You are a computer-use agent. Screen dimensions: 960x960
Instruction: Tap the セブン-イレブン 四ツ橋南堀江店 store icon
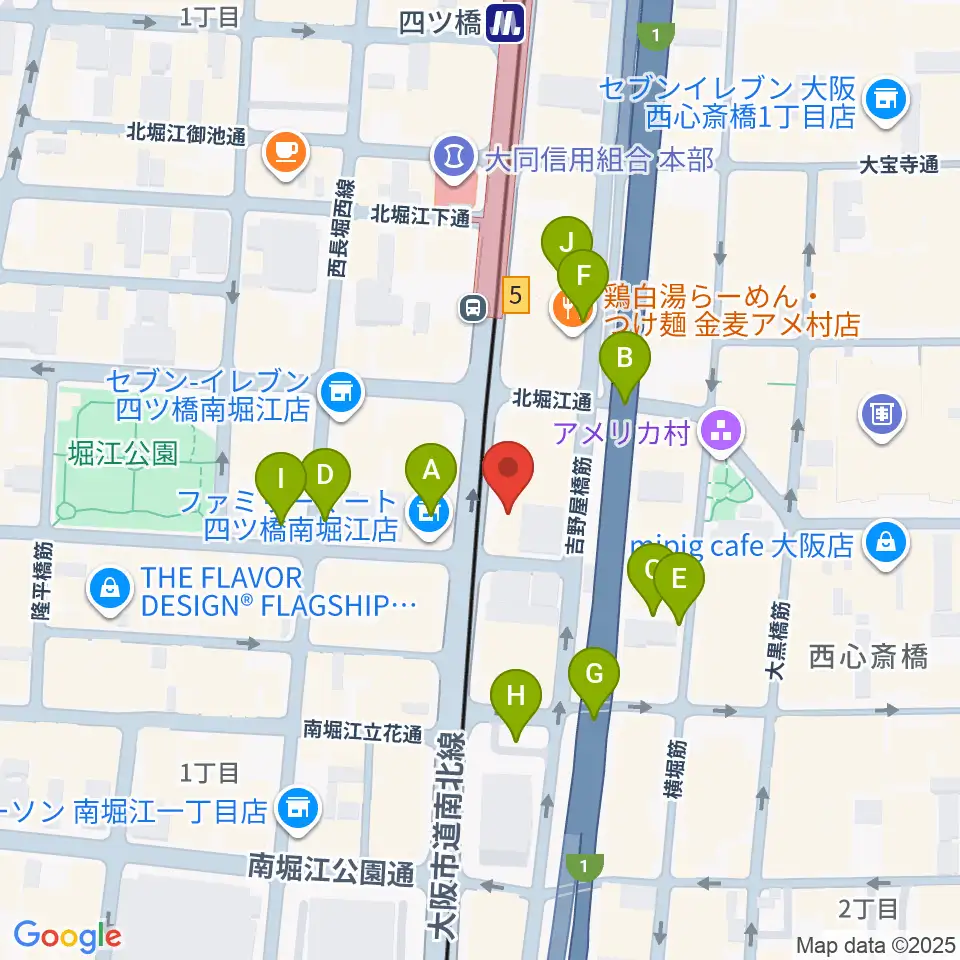point(340,389)
